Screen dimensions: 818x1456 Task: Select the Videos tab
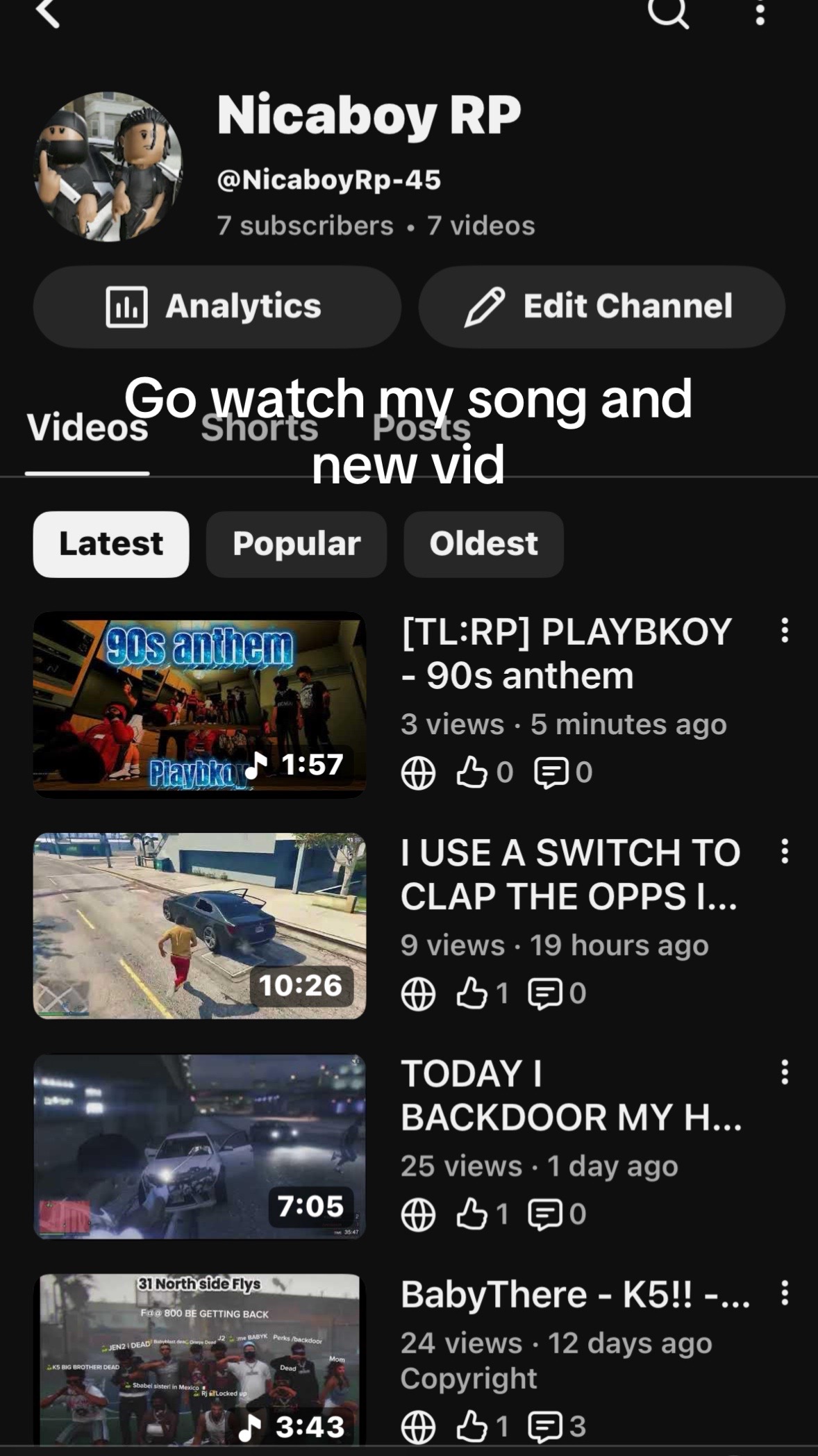[x=87, y=427]
